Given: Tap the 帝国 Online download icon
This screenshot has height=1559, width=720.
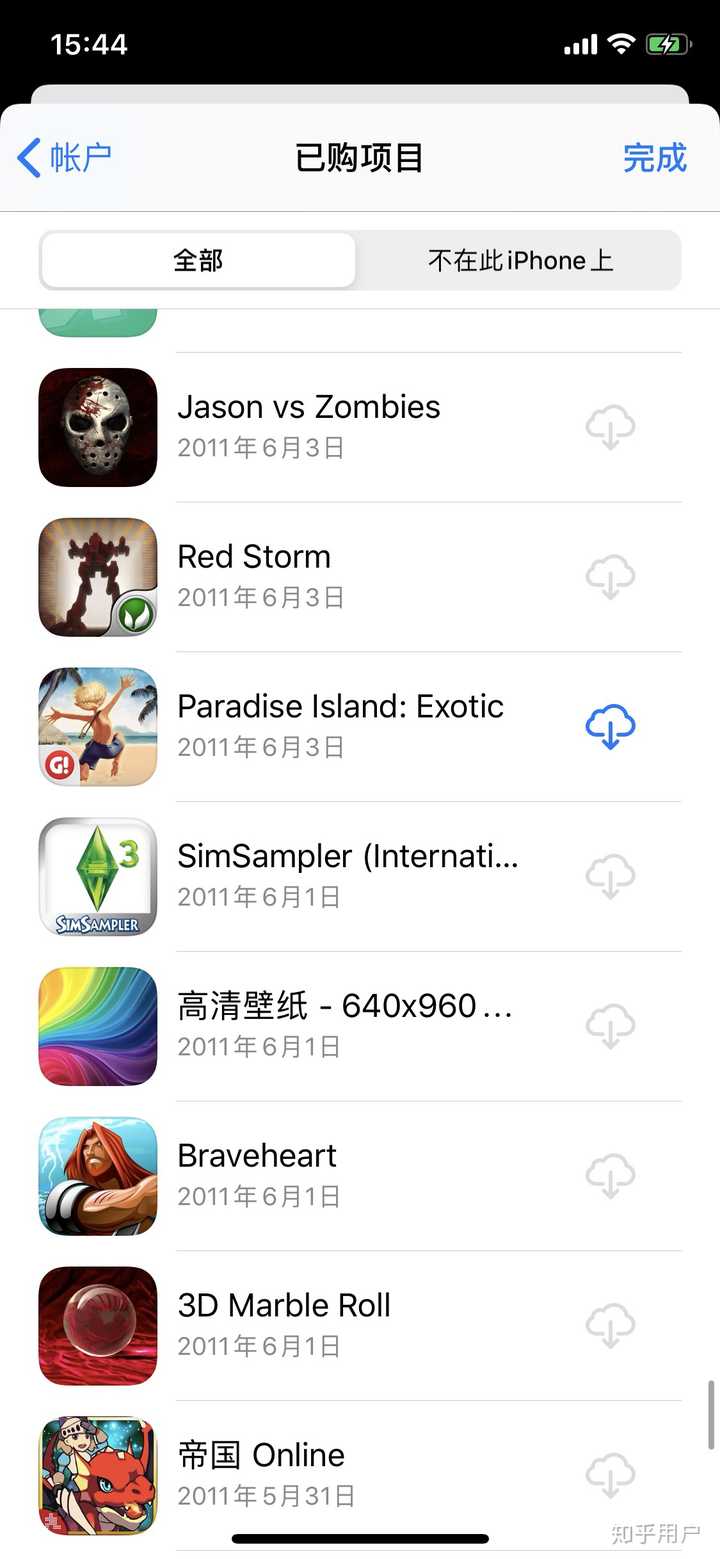Looking at the screenshot, I should pos(610,1474).
